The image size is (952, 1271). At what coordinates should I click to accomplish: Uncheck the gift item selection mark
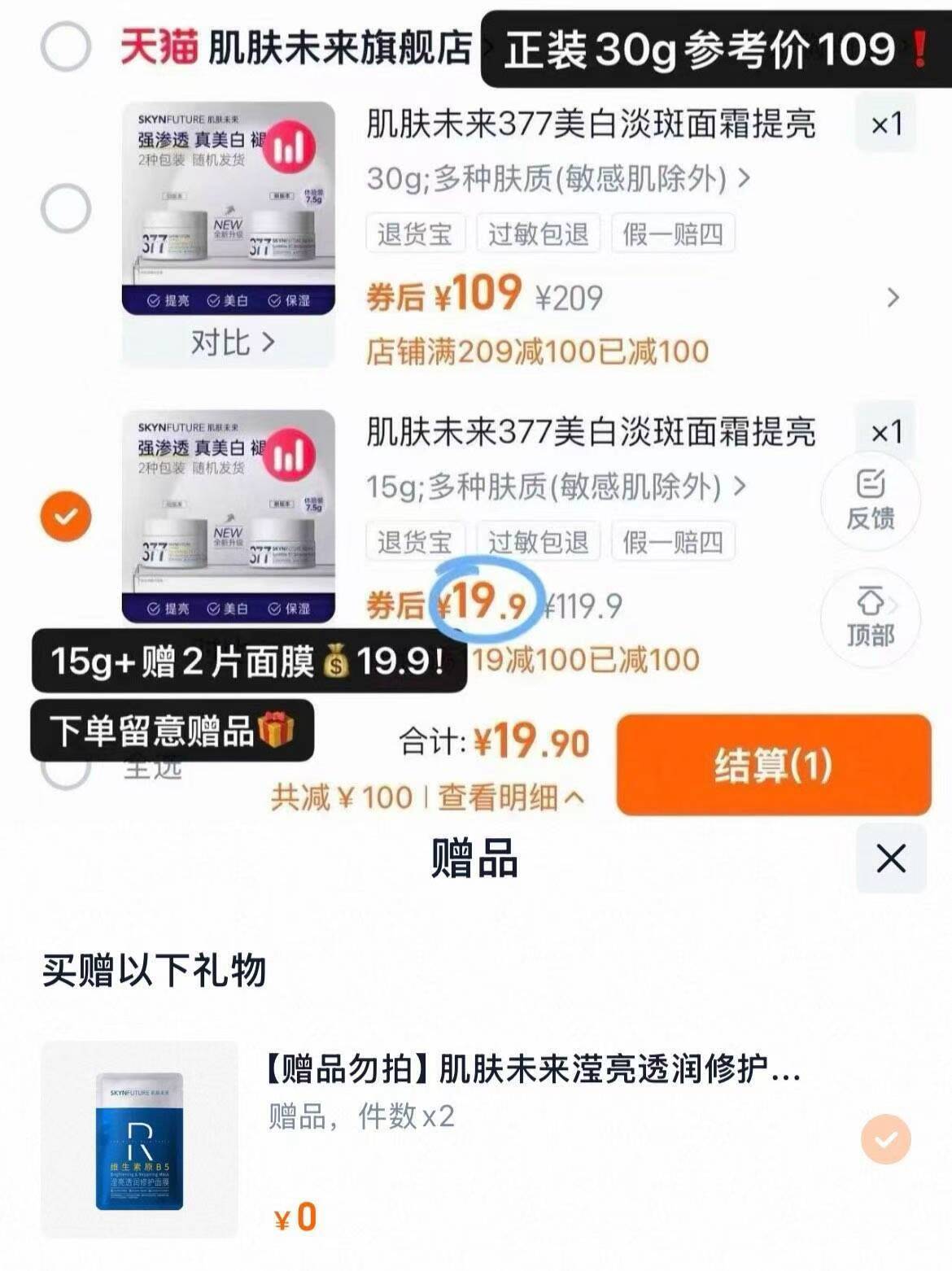885,1139
